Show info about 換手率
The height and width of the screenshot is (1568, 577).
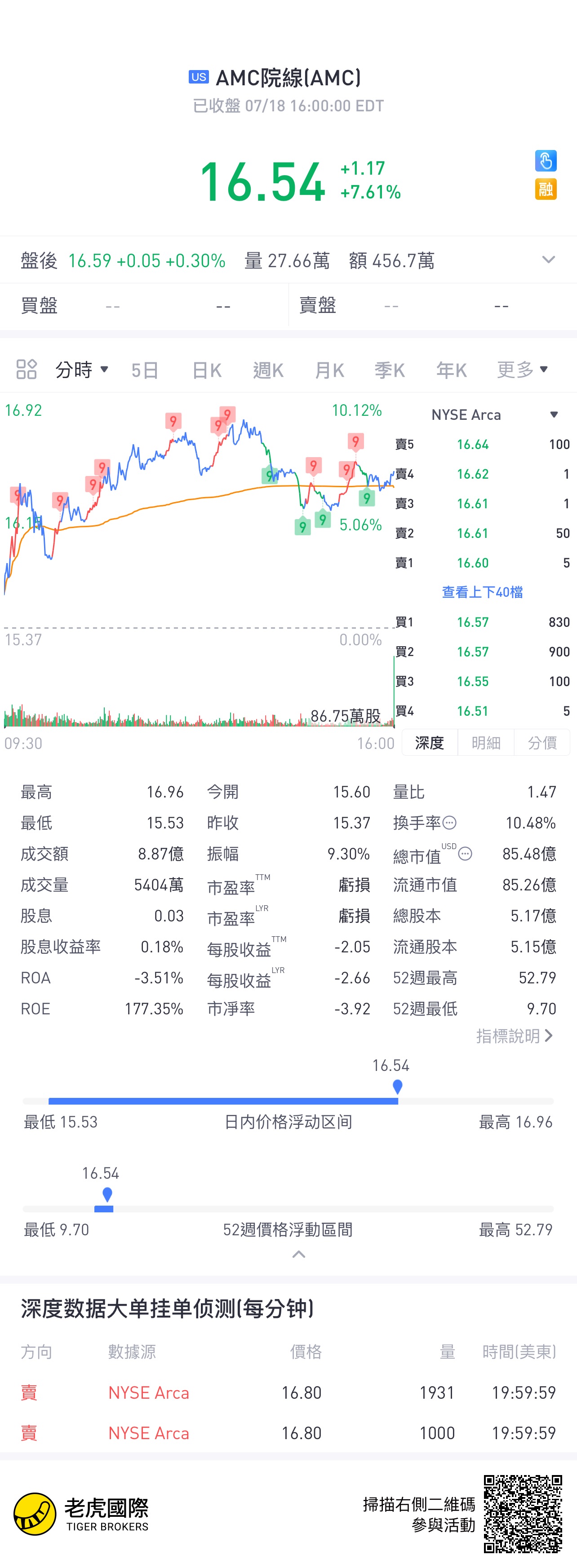[x=449, y=823]
